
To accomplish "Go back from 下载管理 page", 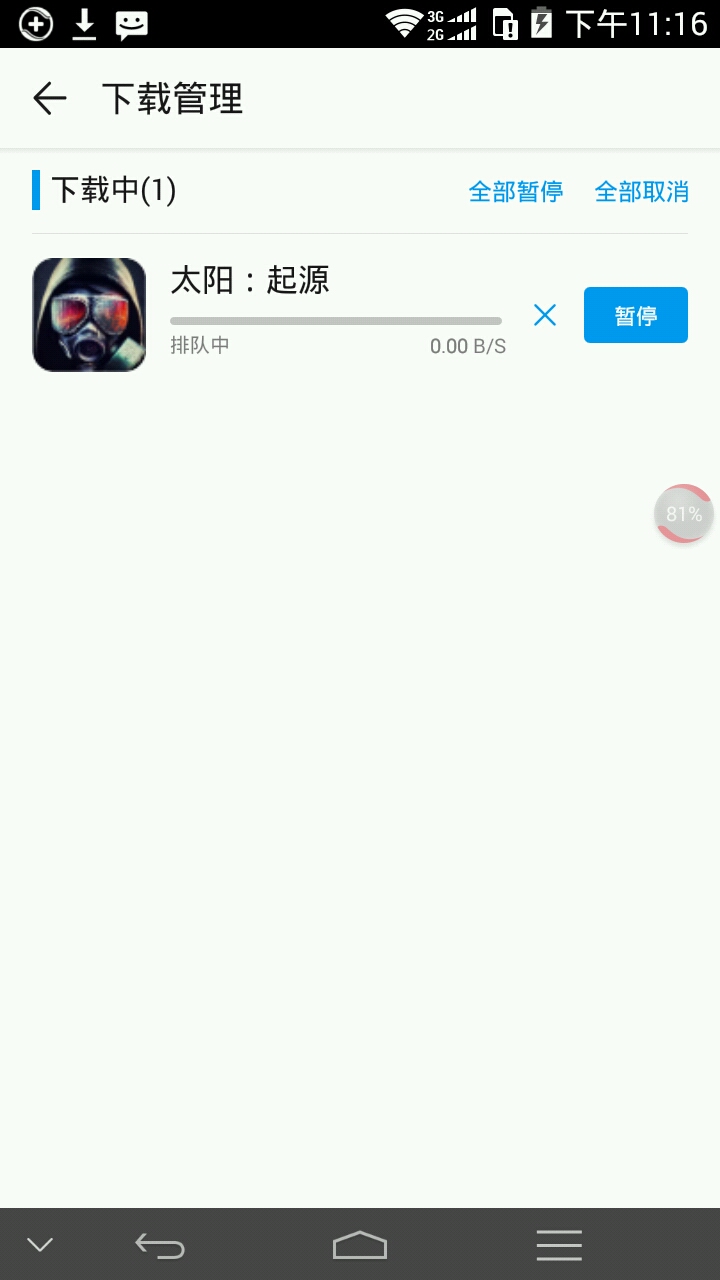I will (49, 98).
